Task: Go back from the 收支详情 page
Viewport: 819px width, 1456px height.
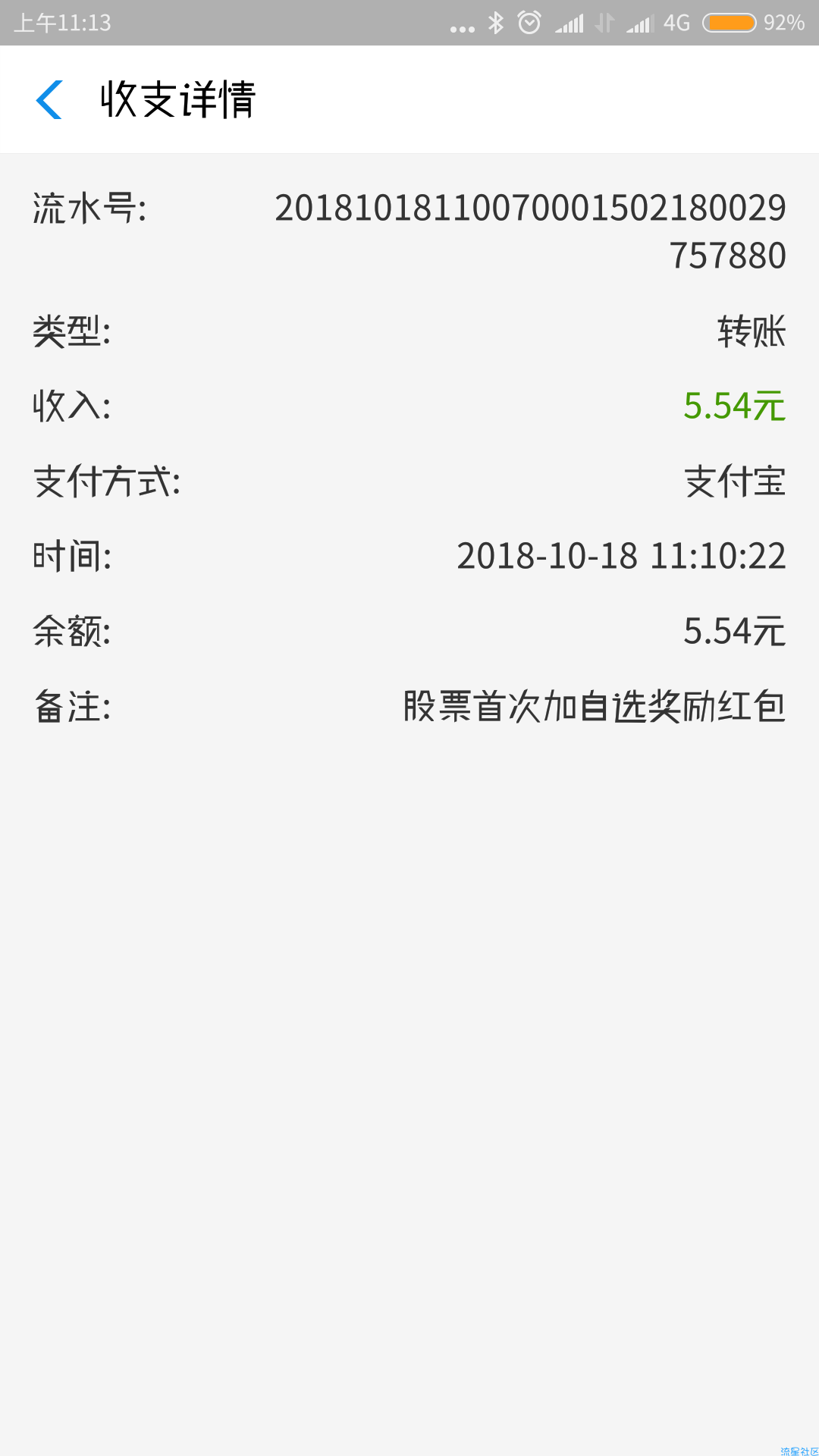Action: point(49,99)
